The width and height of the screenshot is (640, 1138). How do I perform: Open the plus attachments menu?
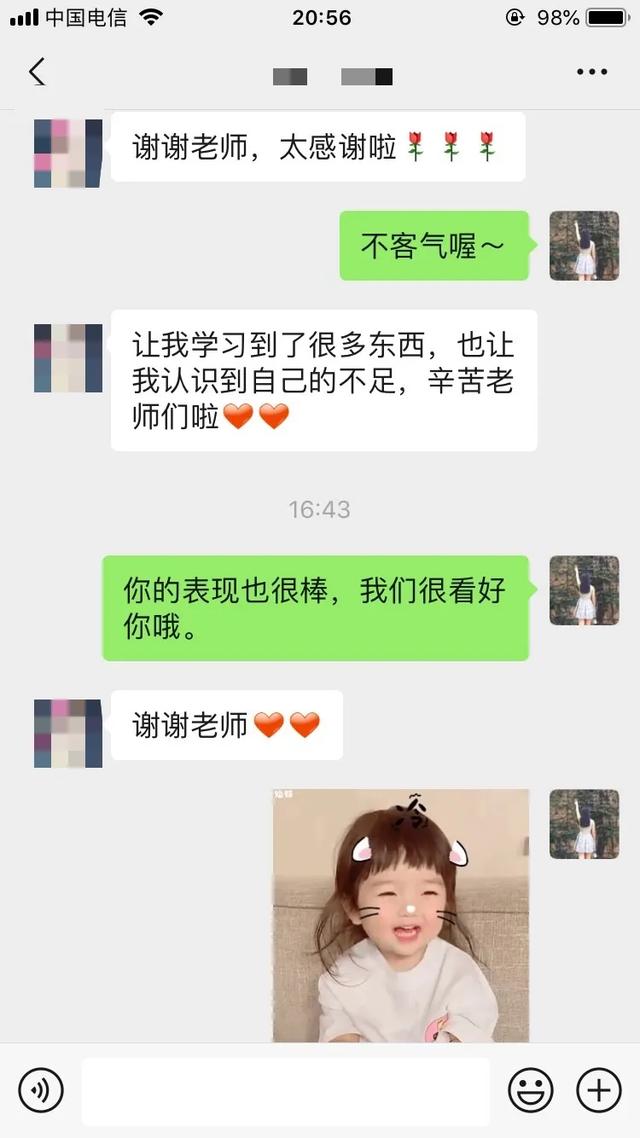[x=598, y=1089]
